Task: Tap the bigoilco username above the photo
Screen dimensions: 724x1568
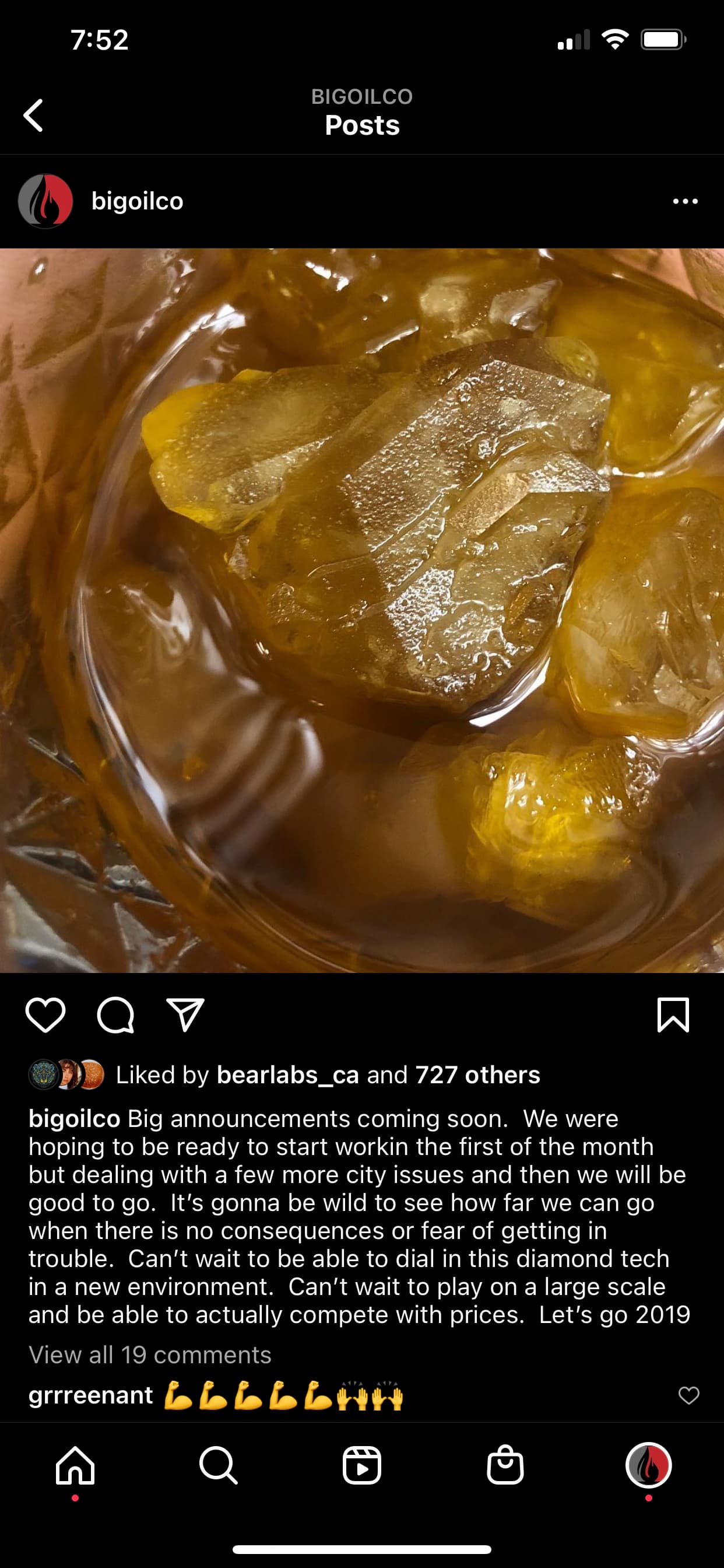Action: click(x=137, y=201)
